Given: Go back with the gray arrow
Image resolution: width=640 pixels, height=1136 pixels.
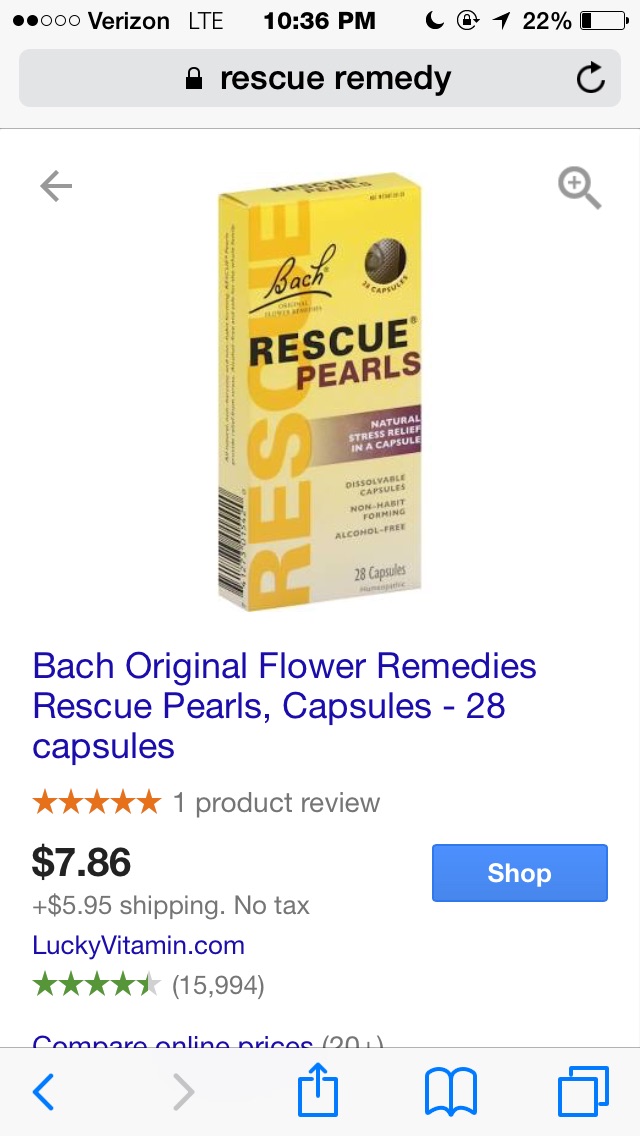Looking at the screenshot, I should [x=56, y=186].
